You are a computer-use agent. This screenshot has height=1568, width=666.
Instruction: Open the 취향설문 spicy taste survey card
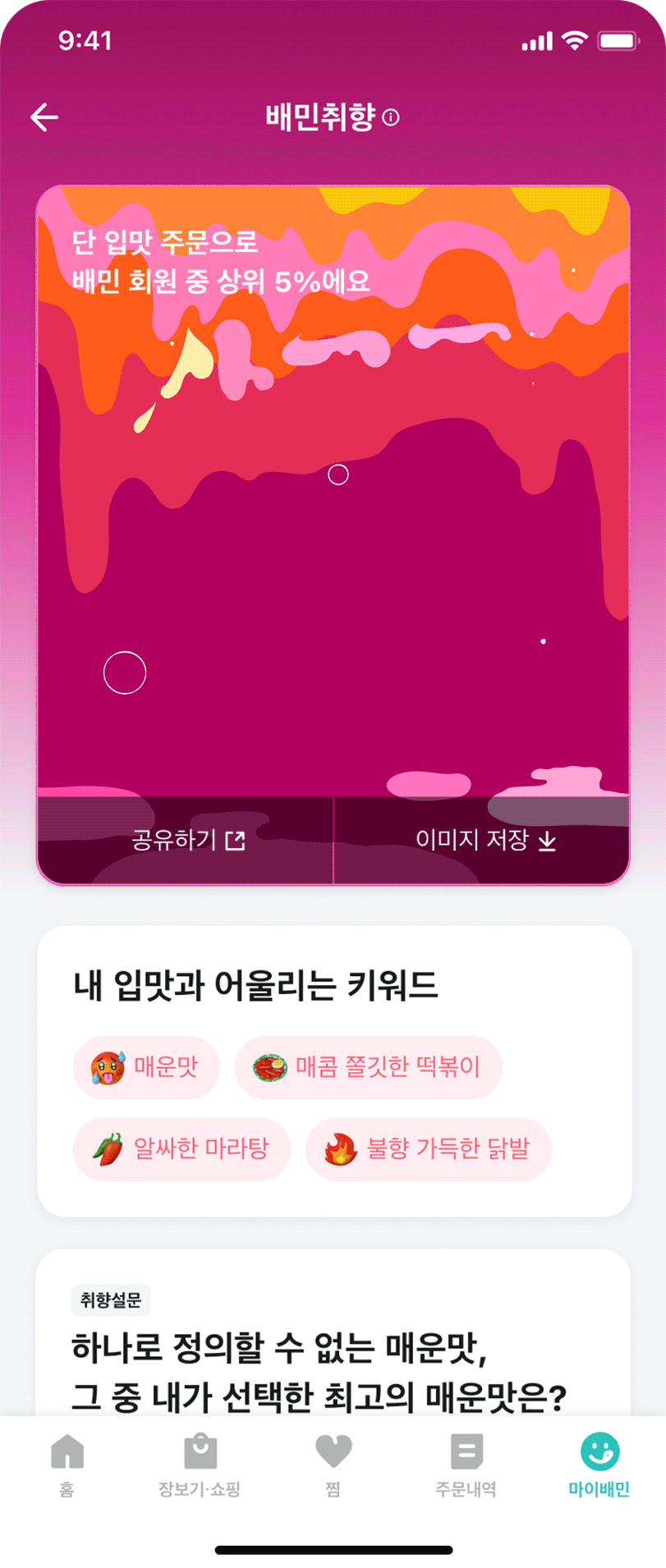pyautogui.click(x=333, y=1346)
